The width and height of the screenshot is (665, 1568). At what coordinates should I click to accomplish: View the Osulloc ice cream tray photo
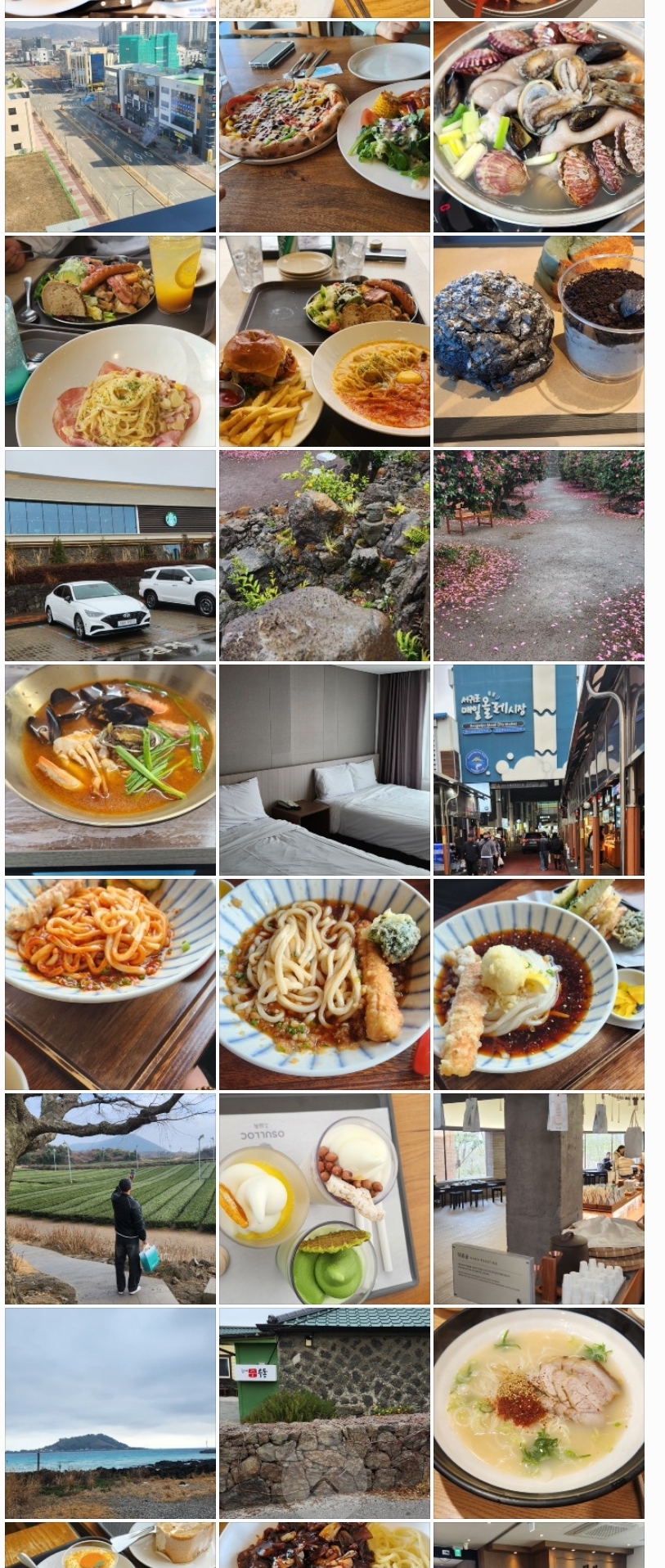click(325, 1199)
